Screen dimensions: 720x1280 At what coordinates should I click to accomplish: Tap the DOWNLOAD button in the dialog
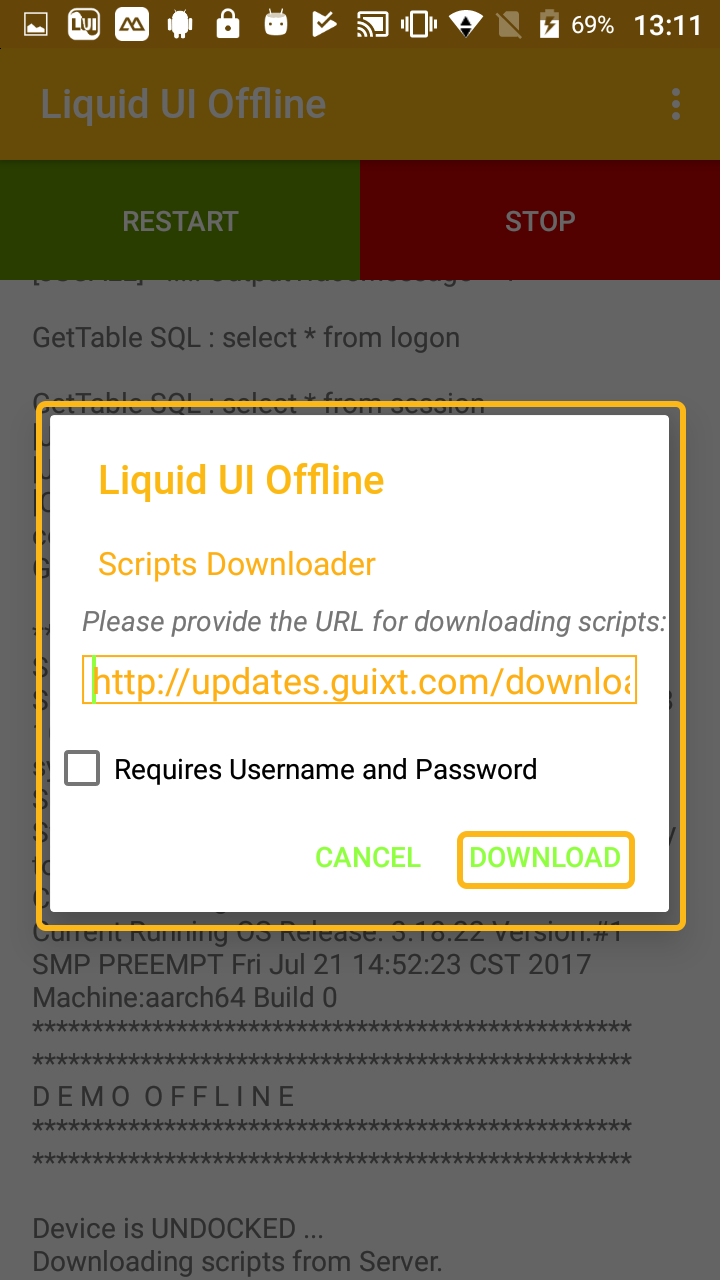tap(545, 859)
